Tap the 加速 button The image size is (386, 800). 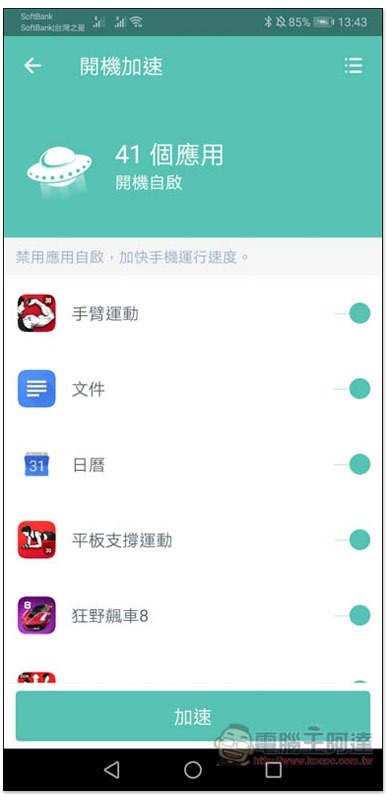[193, 716]
